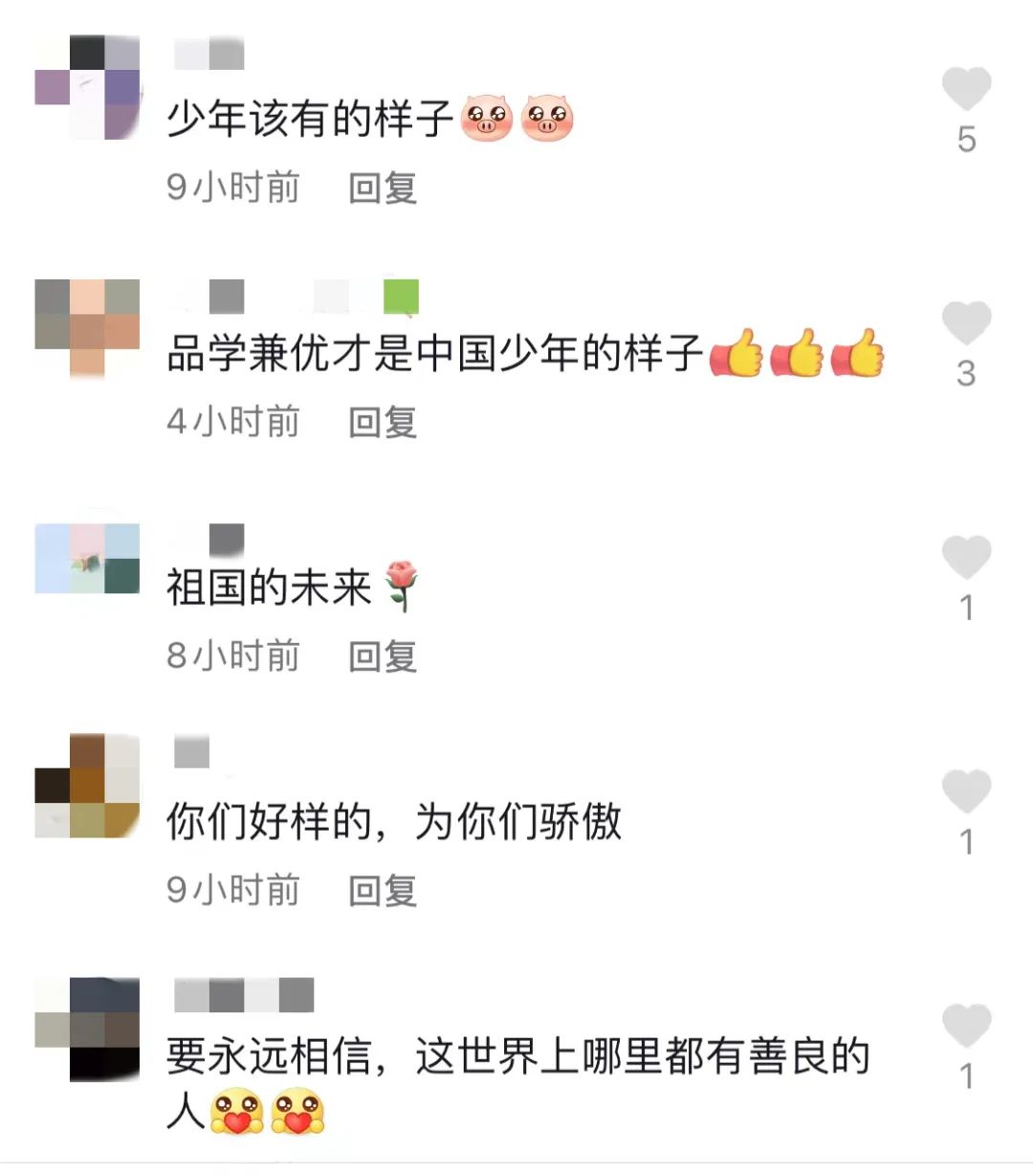This screenshot has width=1033, height=1176.
Task: Open avatar of the 少年该有的样子 commenter
Action: click(x=87, y=88)
